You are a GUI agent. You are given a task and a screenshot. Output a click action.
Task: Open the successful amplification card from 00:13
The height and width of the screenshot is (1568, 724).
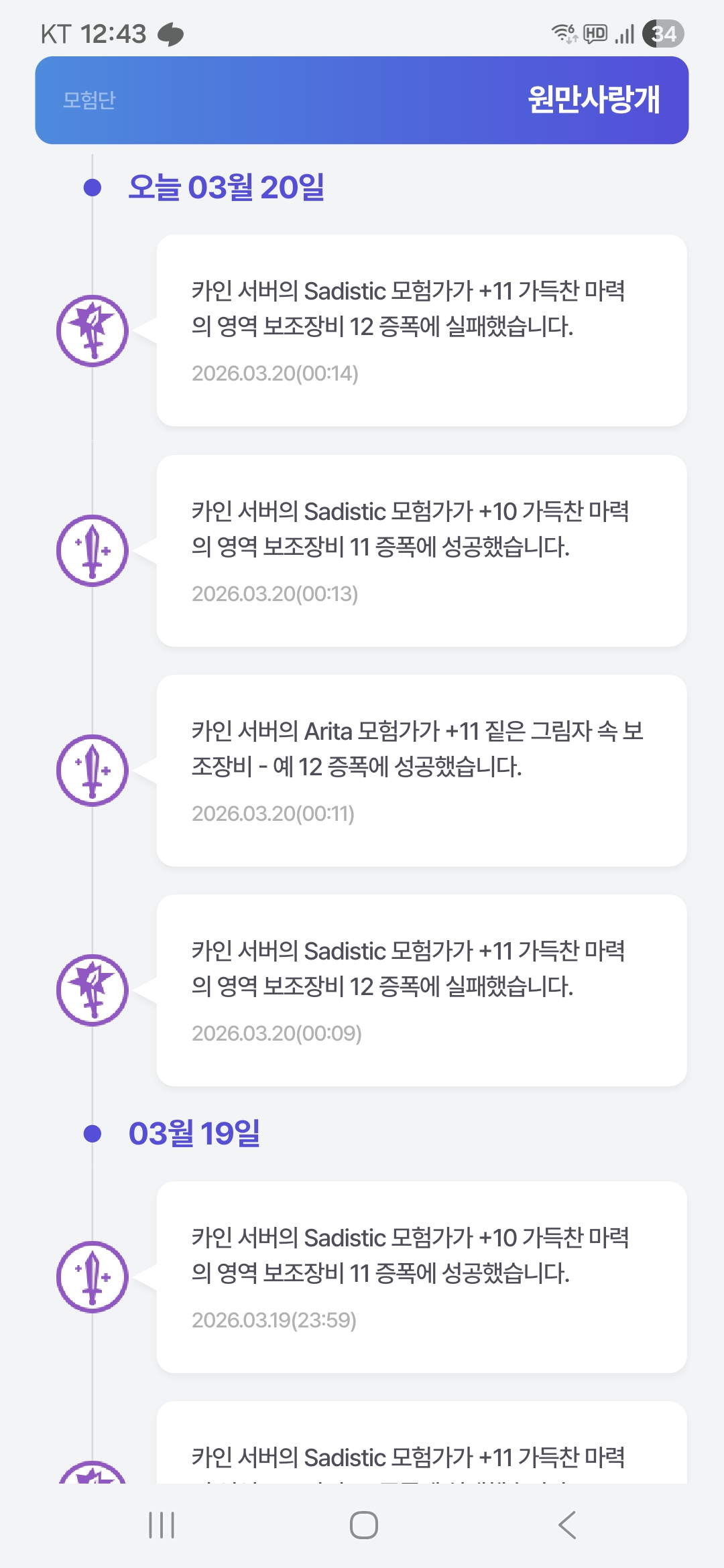tap(421, 551)
